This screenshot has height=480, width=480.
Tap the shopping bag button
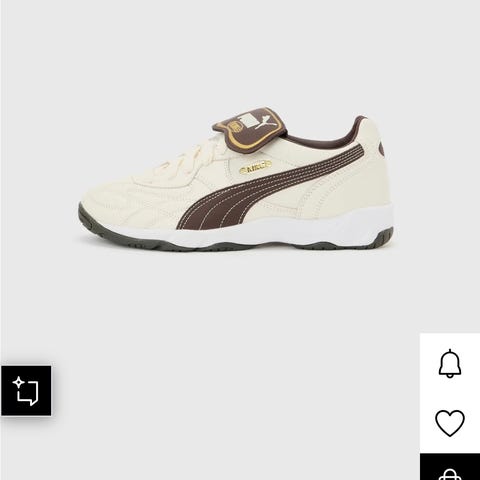tap(450, 467)
